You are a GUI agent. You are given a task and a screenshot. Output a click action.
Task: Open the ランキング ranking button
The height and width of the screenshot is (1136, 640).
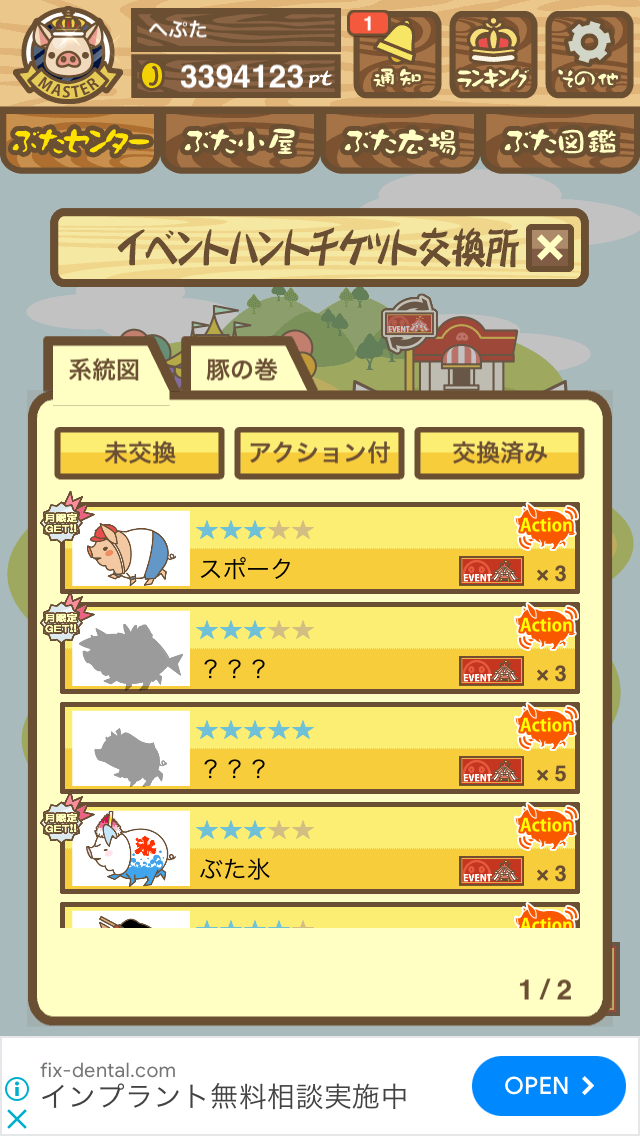click(x=493, y=54)
